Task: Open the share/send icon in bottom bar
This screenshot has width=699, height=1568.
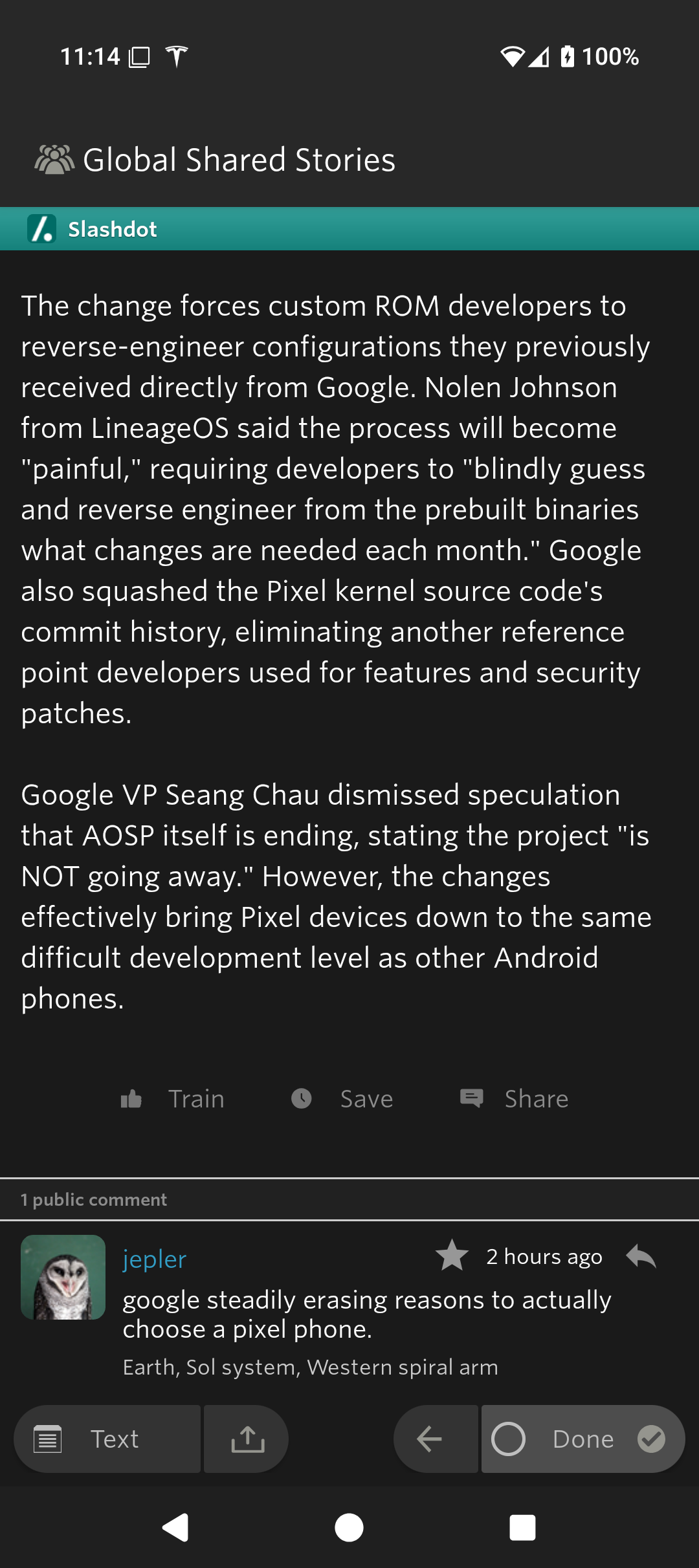Action: click(x=247, y=1439)
